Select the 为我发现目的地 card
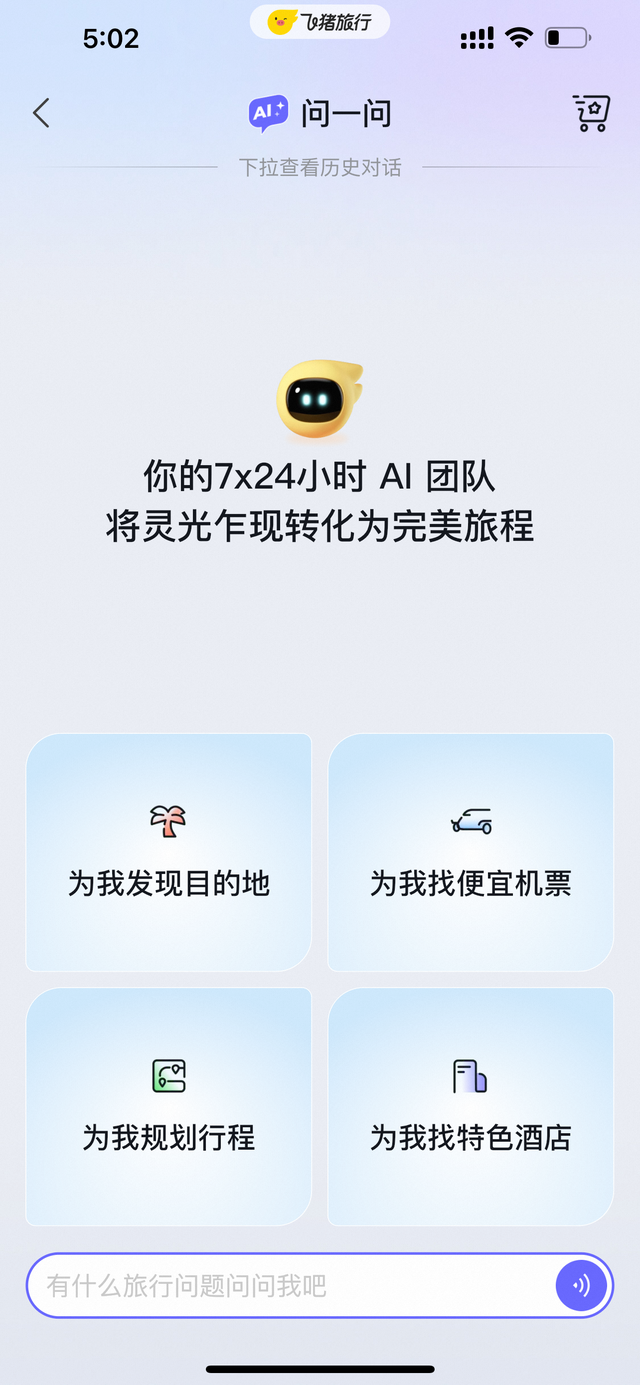640x1385 pixels. pos(169,852)
